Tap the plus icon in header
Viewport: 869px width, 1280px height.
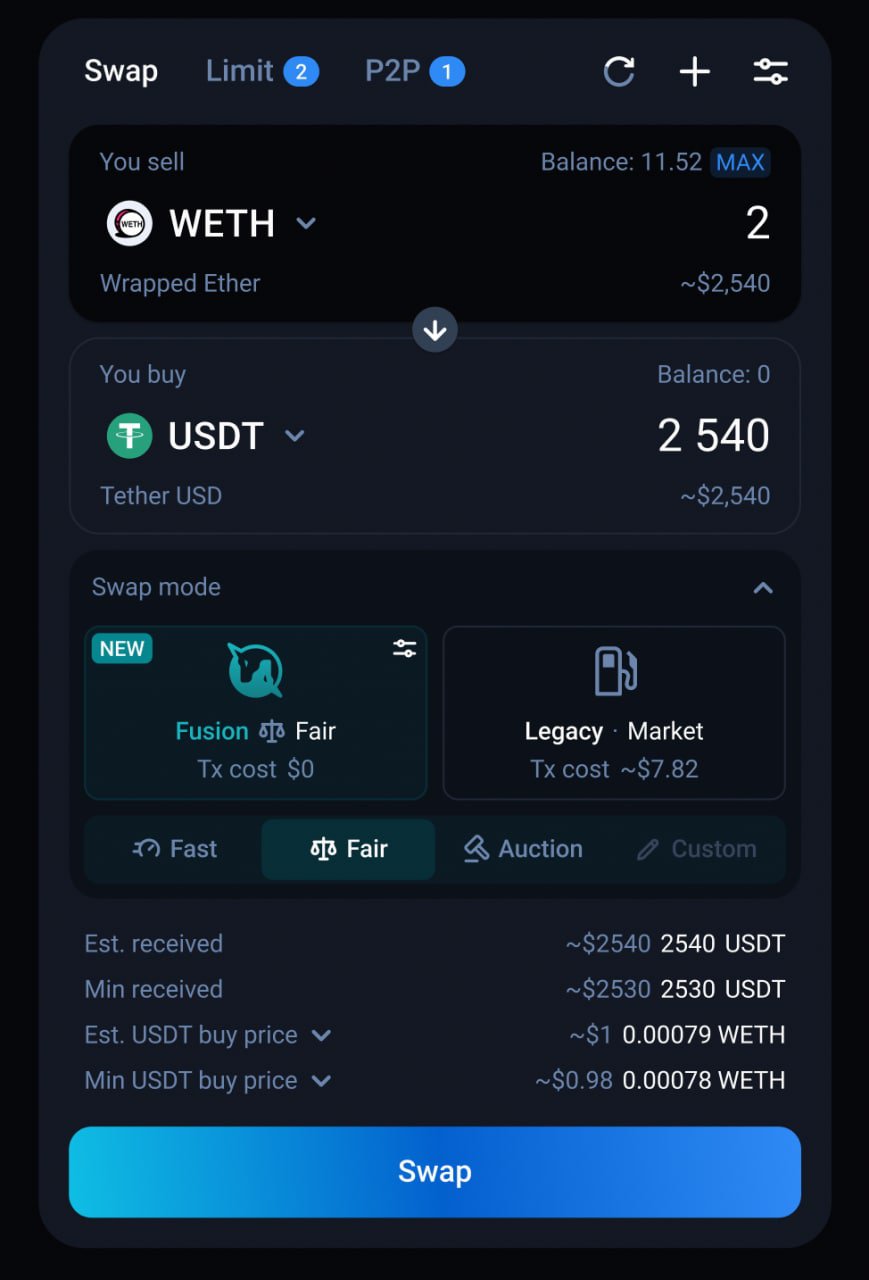(x=694, y=71)
